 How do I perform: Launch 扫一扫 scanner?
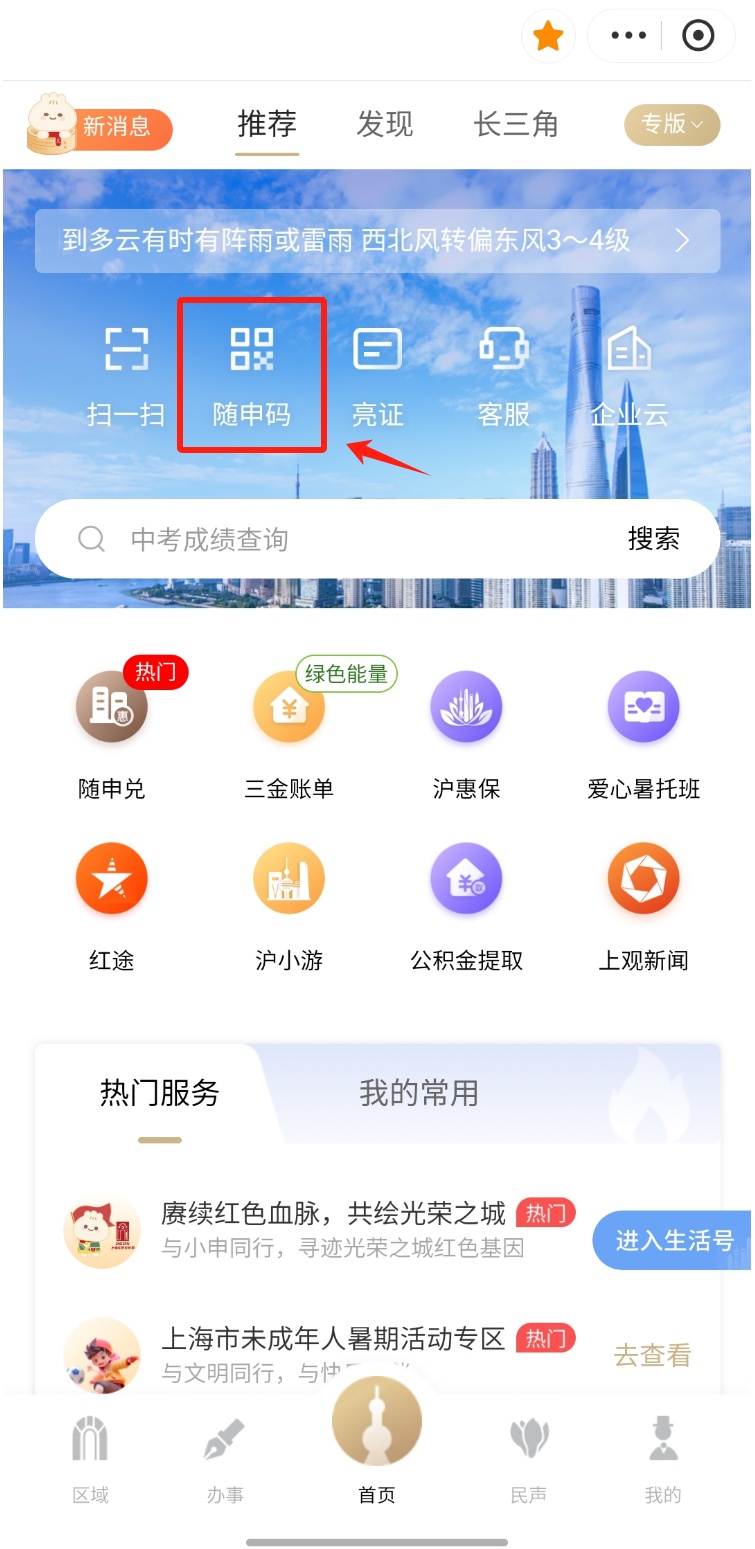126,376
